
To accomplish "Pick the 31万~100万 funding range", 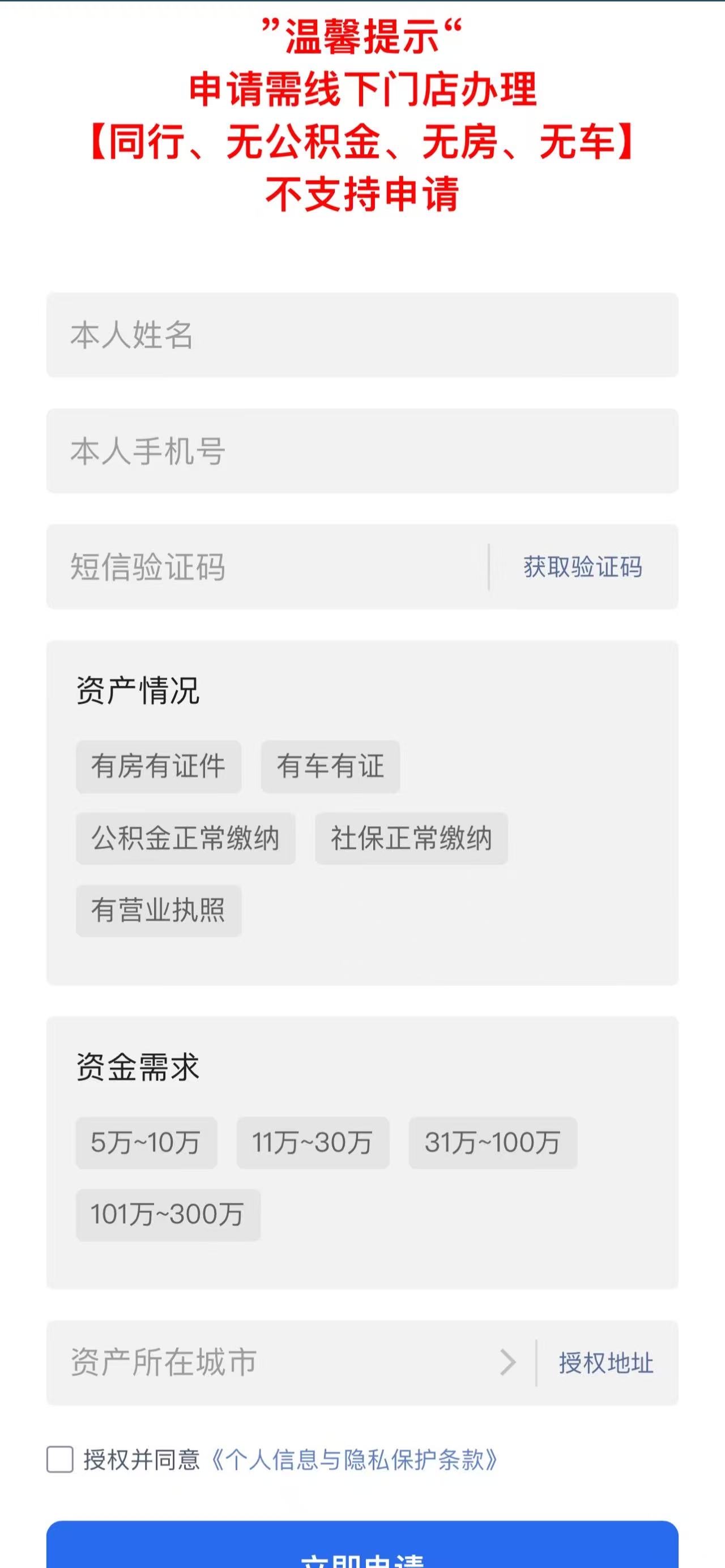I will pyautogui.click(x=492, y=1143).
